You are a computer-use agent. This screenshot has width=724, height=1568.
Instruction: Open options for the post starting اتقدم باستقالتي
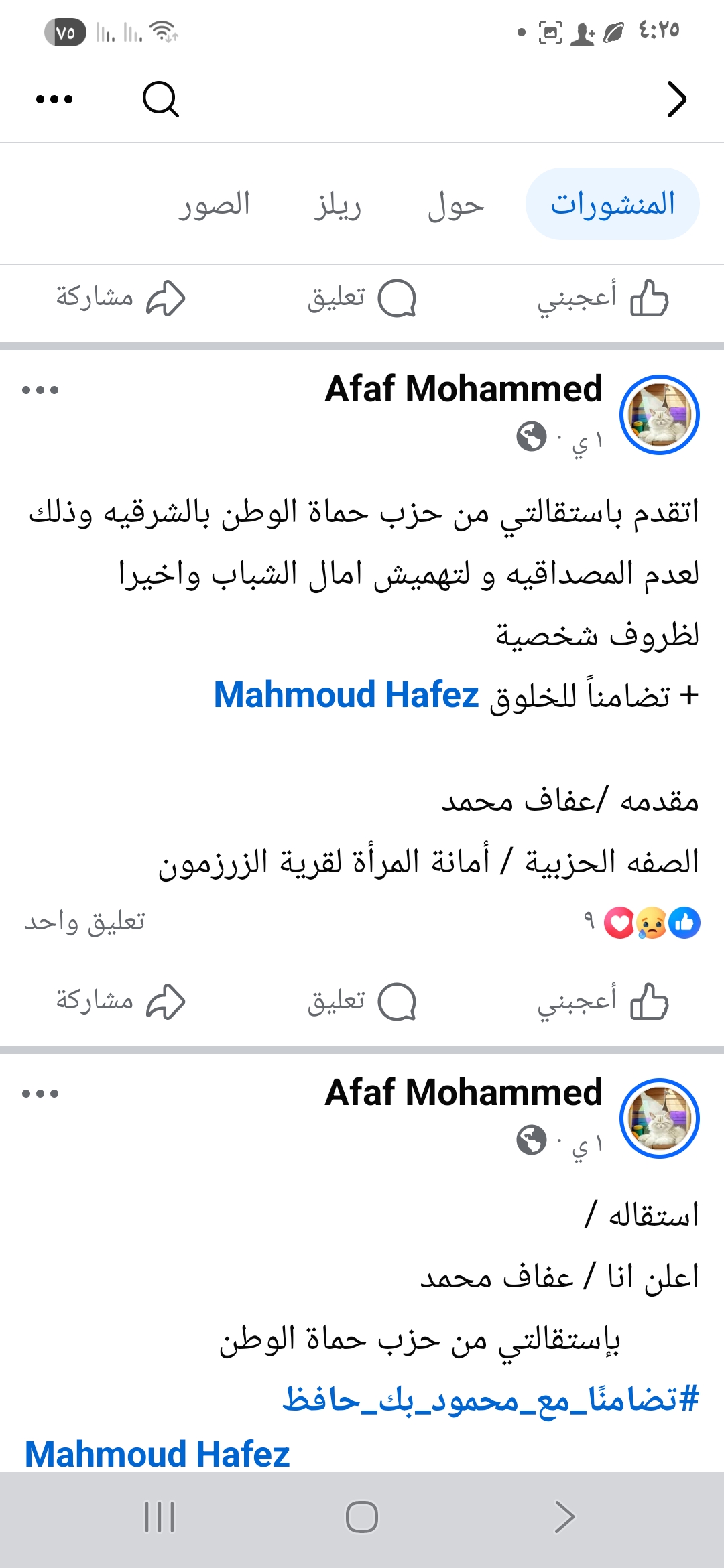point(40,390)
